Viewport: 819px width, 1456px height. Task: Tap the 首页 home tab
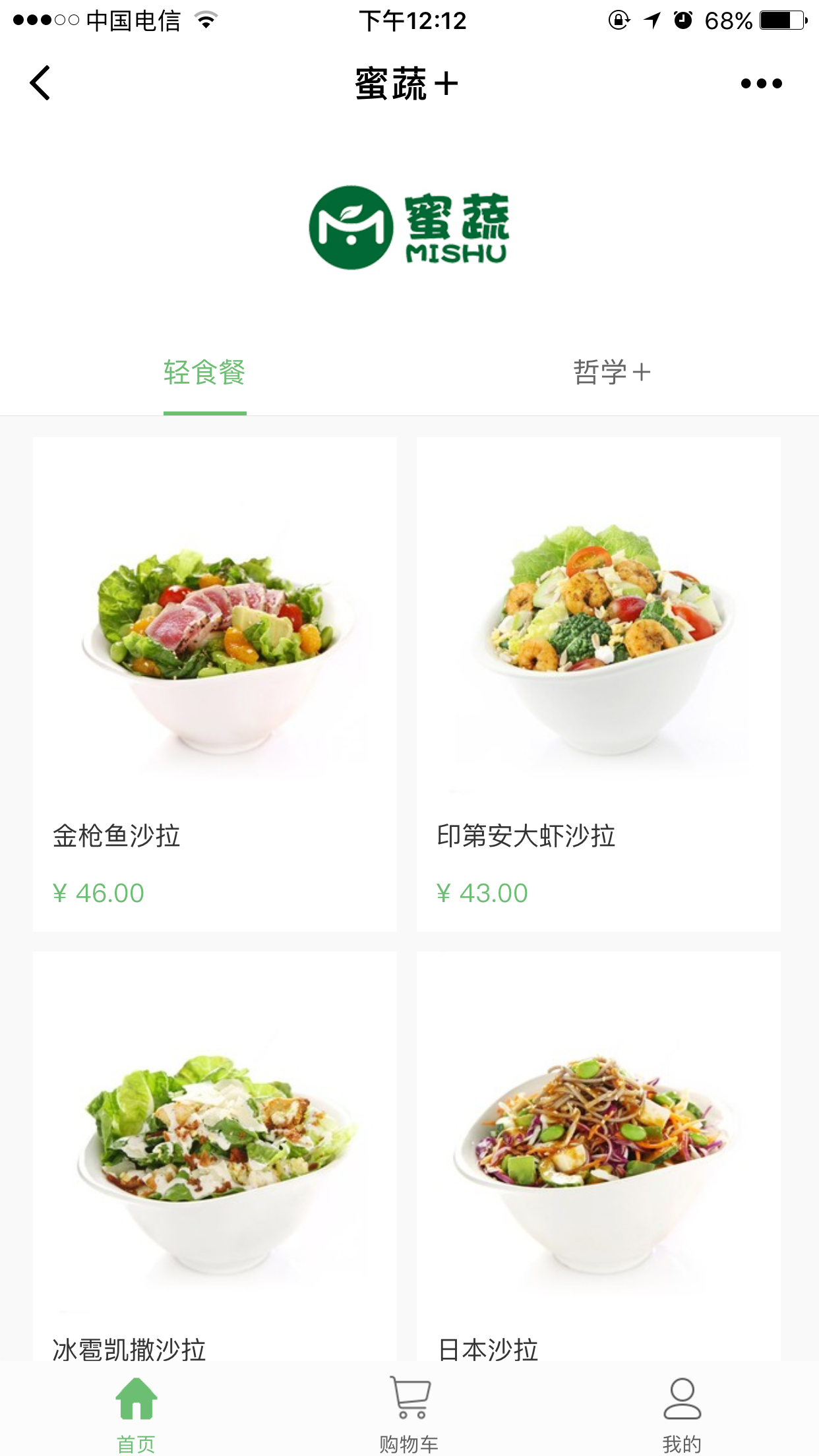(x=136, y=1411)
